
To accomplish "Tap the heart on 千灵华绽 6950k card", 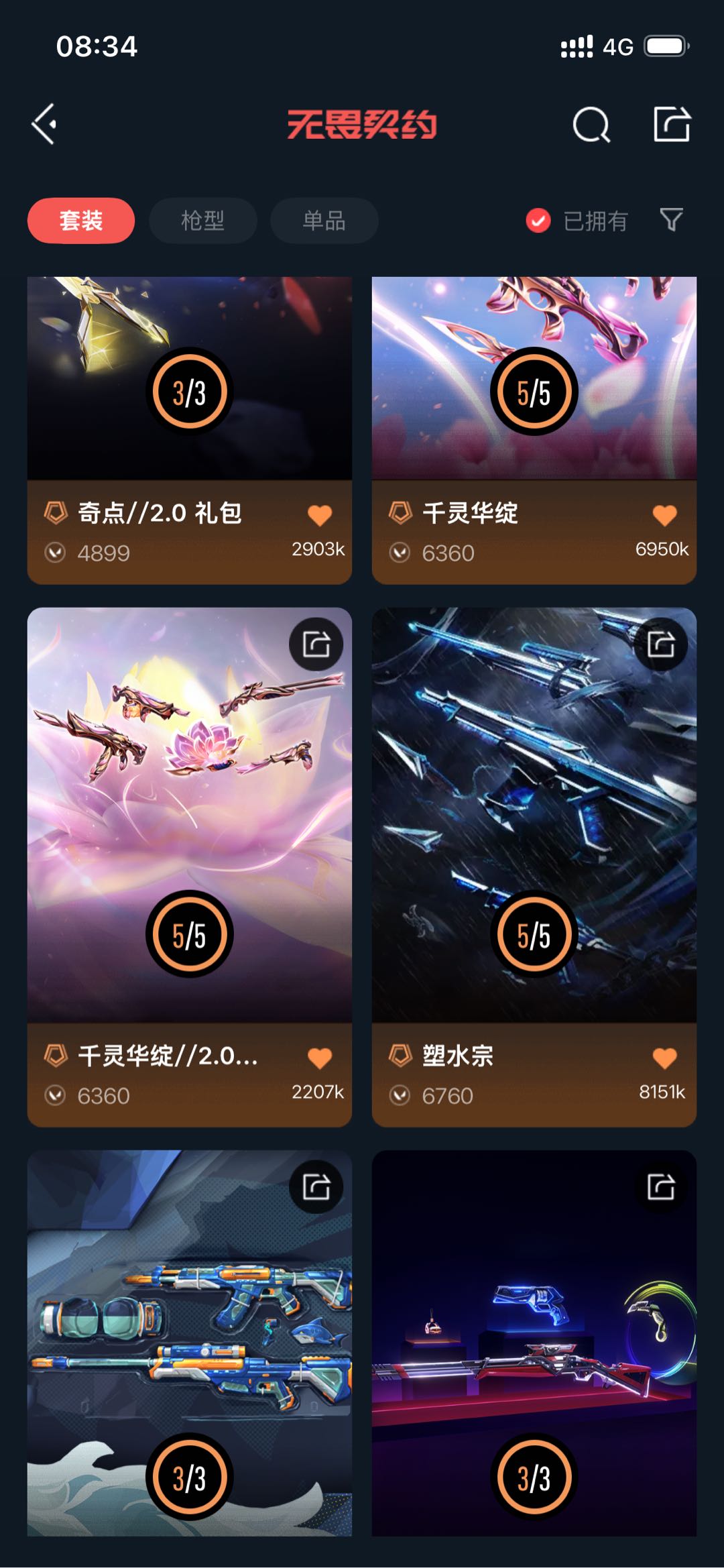I will point(664,515).
